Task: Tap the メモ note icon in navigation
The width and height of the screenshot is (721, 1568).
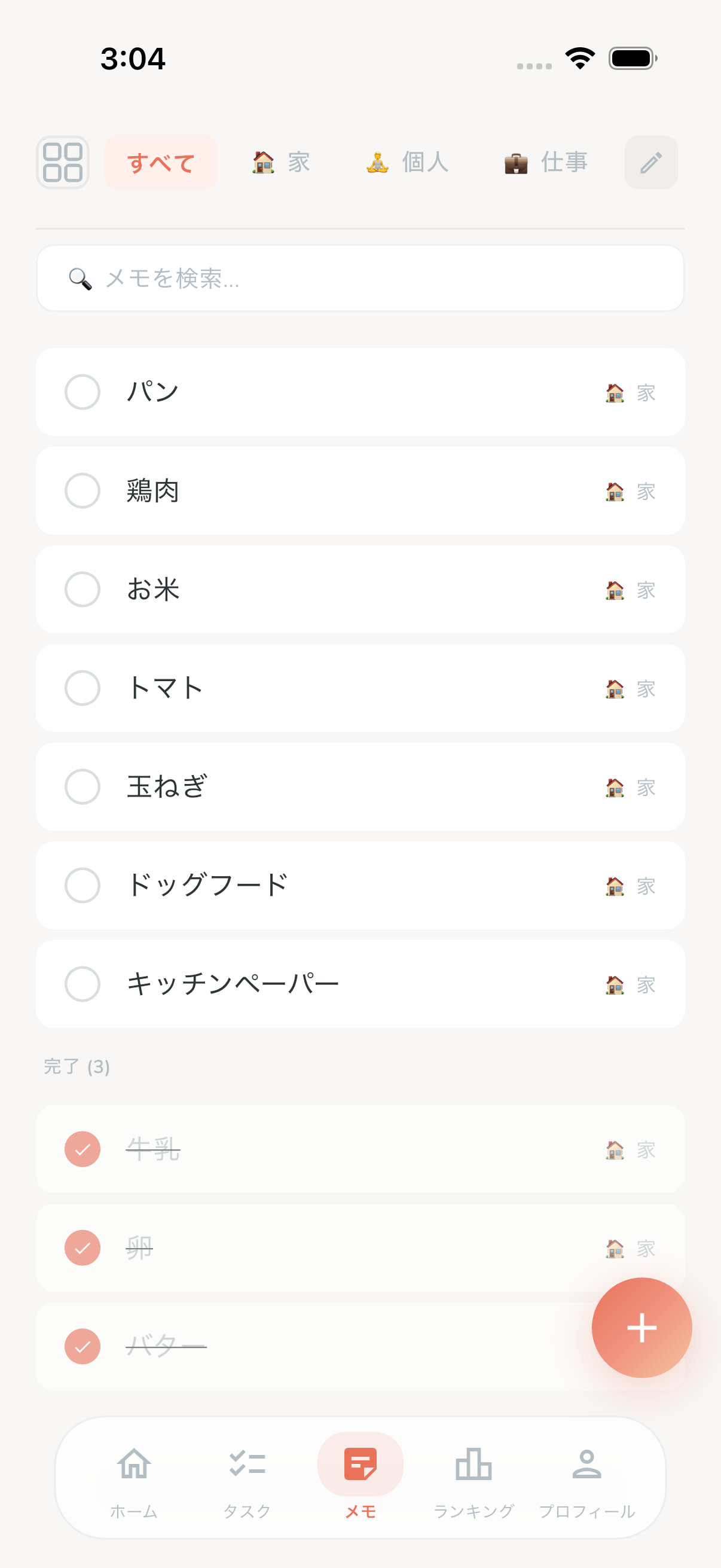Action: (360, 1467)
